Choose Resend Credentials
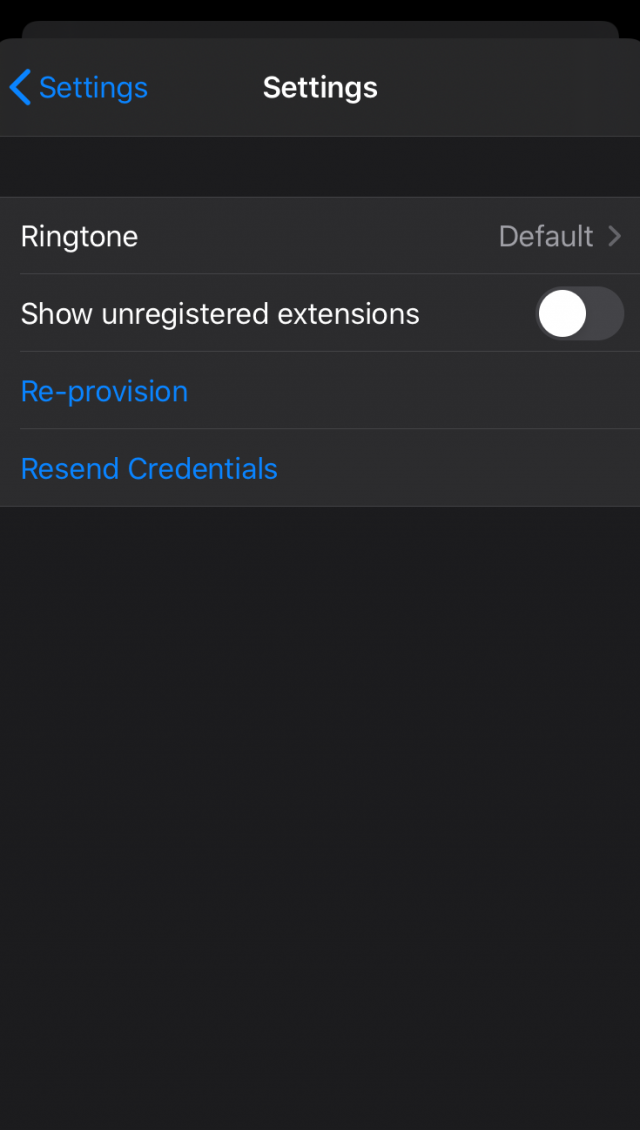 click(320, 468)
